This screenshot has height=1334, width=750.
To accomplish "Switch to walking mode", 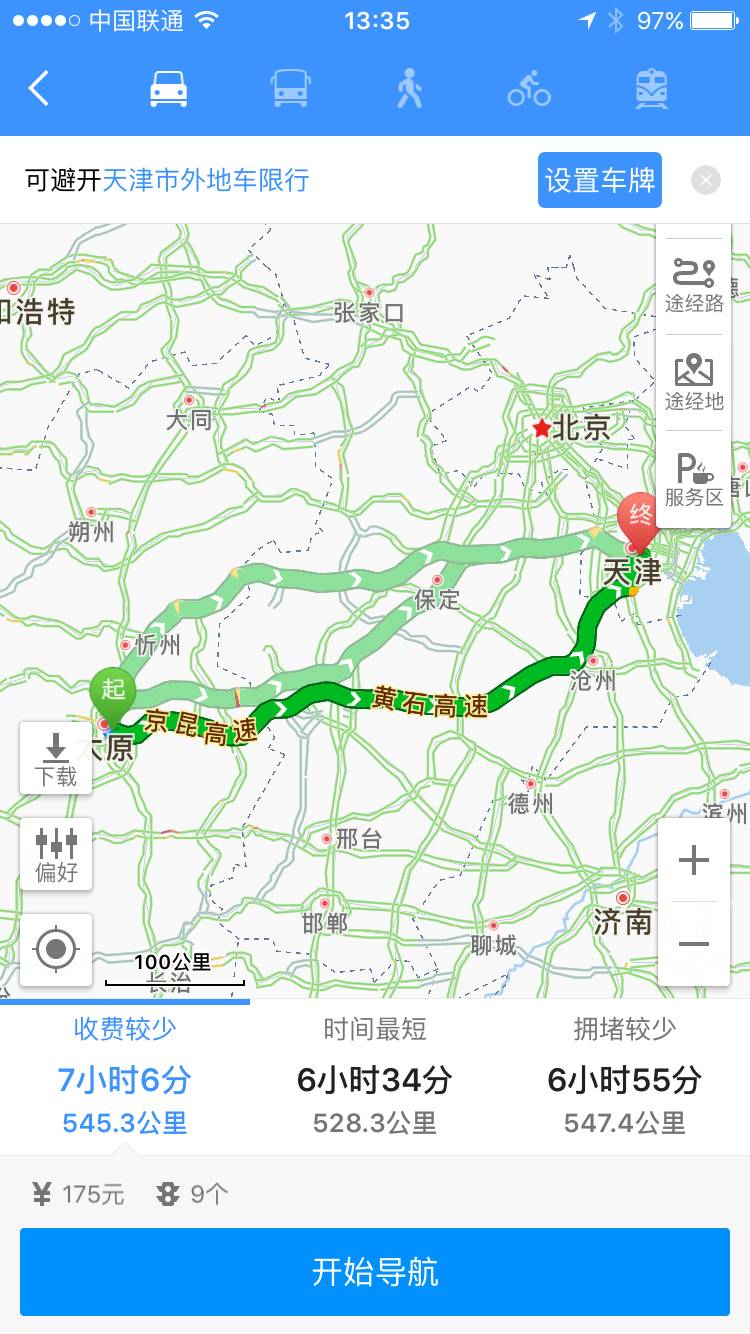I will tap(409, 89).
